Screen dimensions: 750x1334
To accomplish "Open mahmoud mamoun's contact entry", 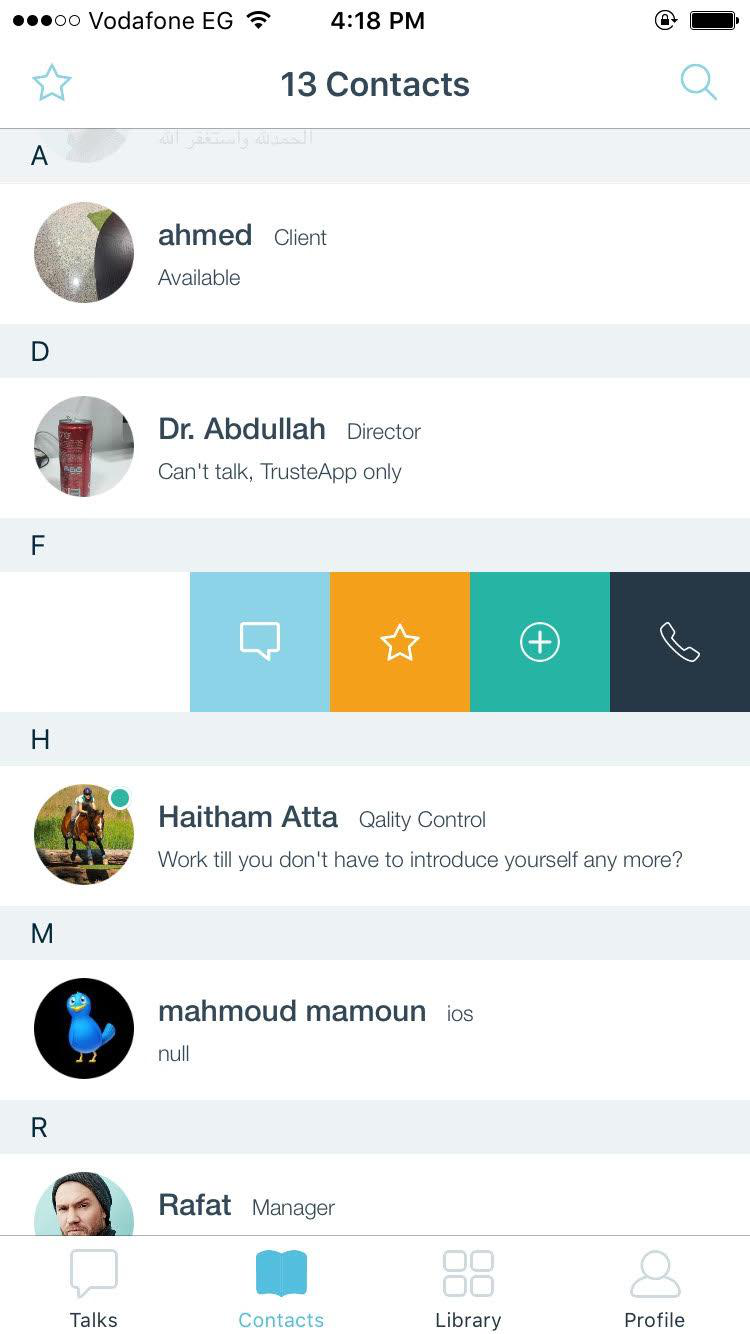I will pos(375,1029).
